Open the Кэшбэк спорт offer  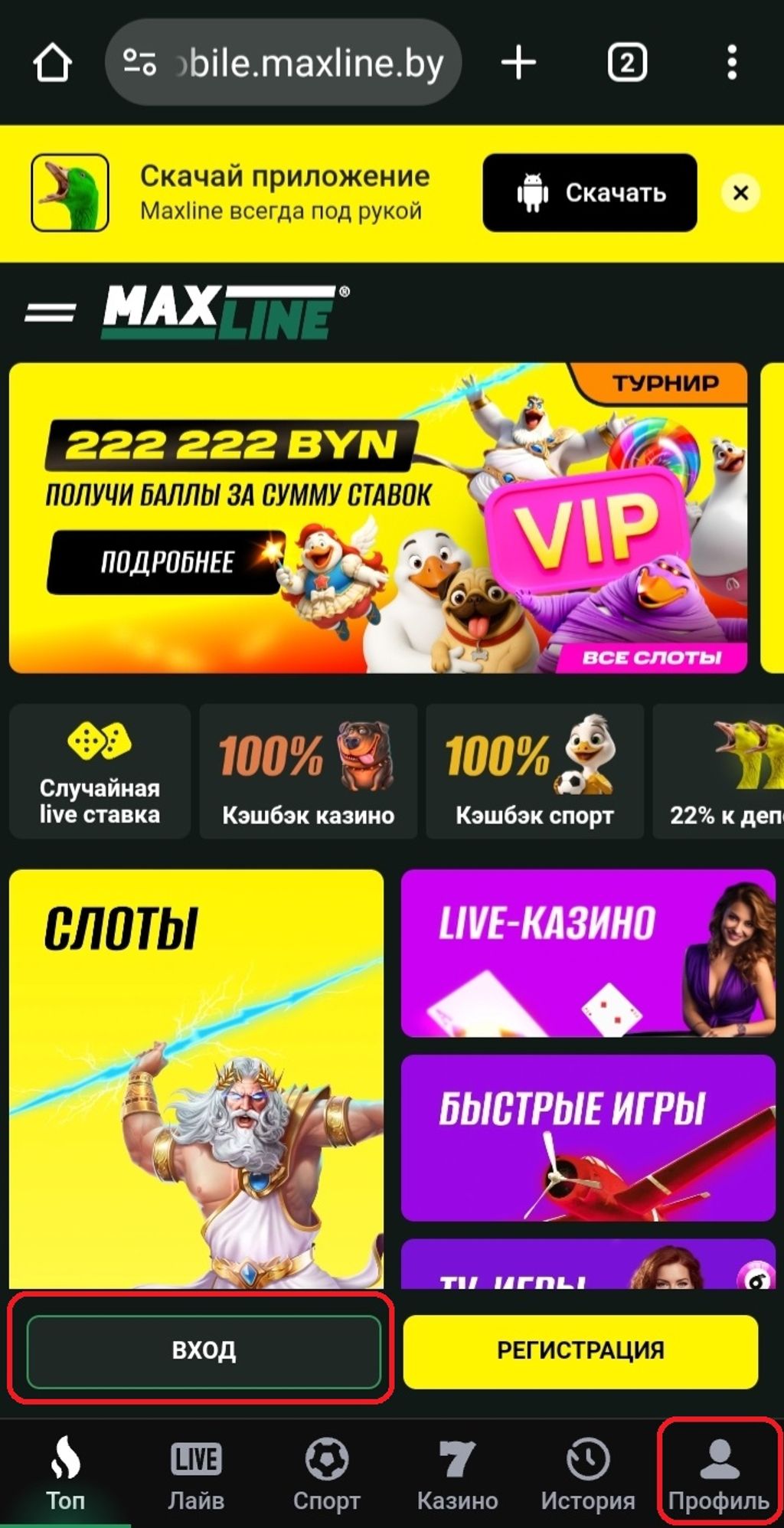(534, 771)
